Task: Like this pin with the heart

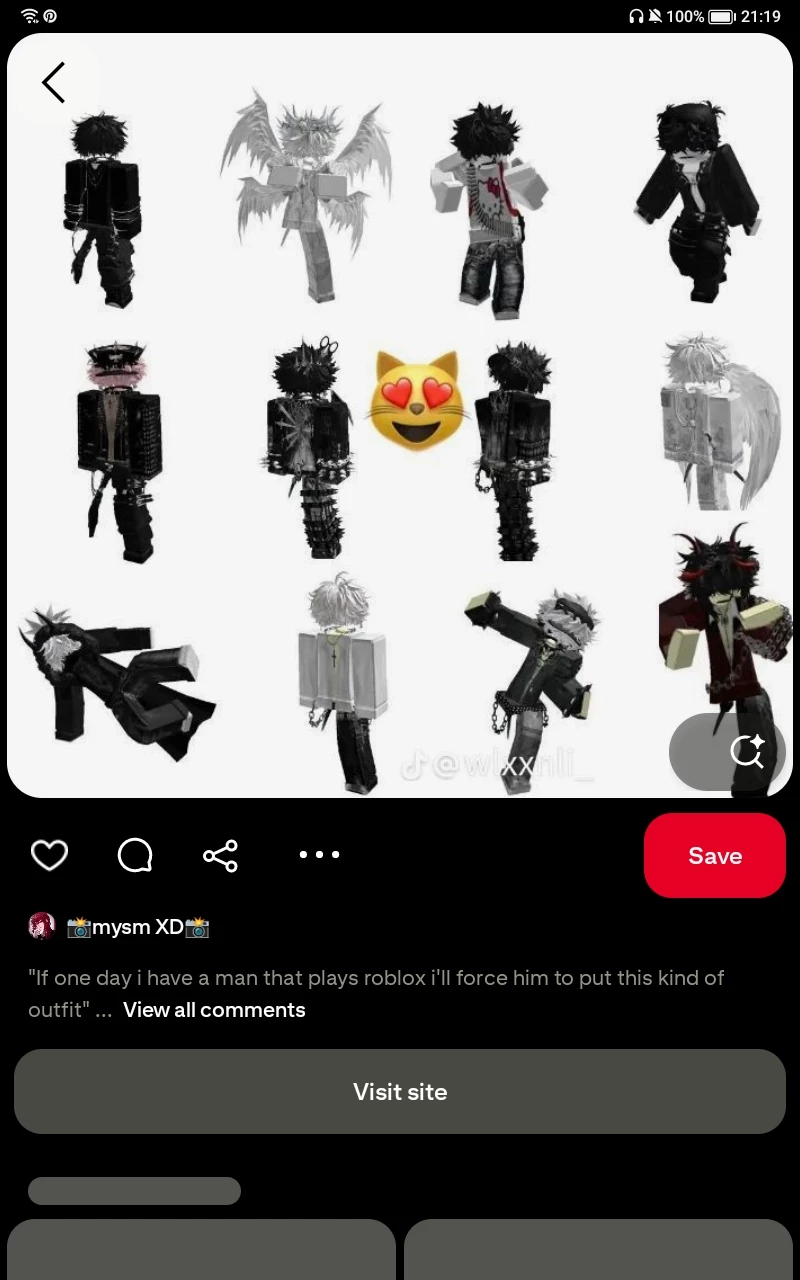Action: (x=49, y=855)
